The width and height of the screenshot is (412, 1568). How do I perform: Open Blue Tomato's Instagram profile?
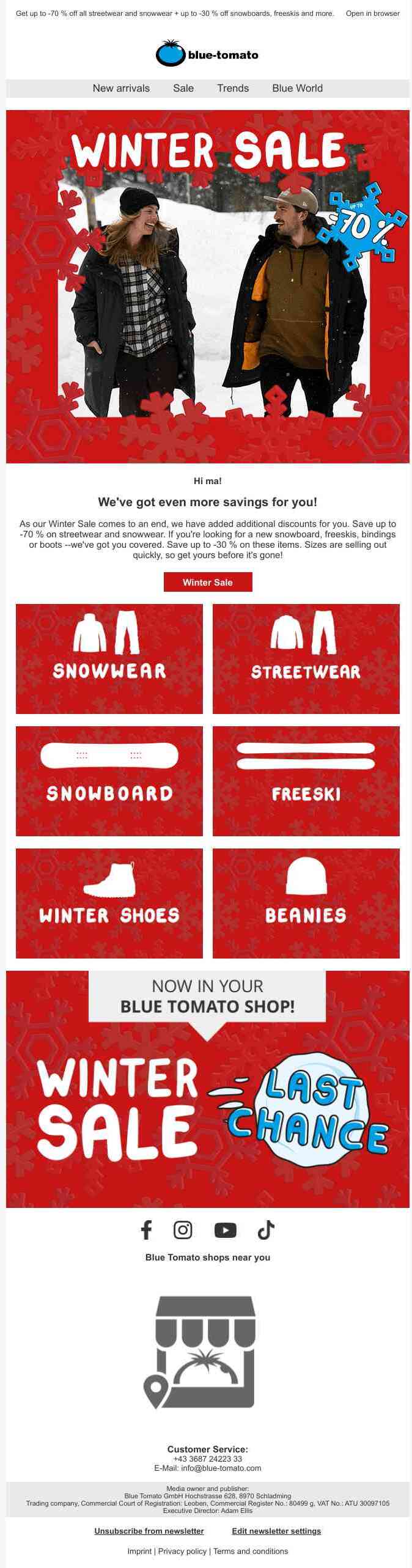tap(183, 1229)
